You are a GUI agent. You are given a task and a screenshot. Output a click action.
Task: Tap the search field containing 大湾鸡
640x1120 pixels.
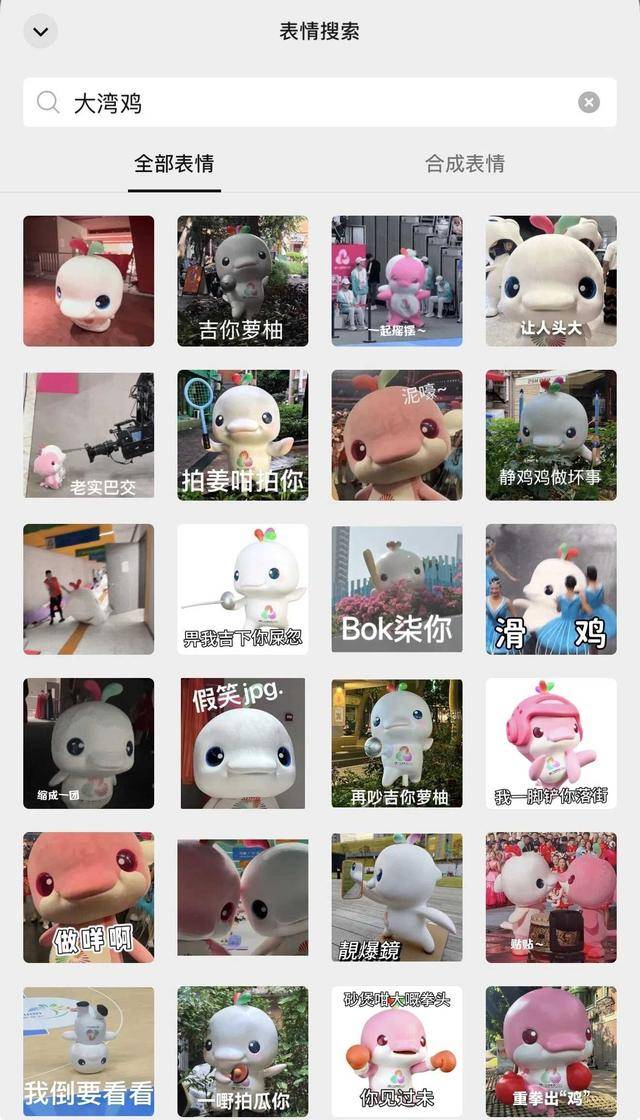pos(300,102)
